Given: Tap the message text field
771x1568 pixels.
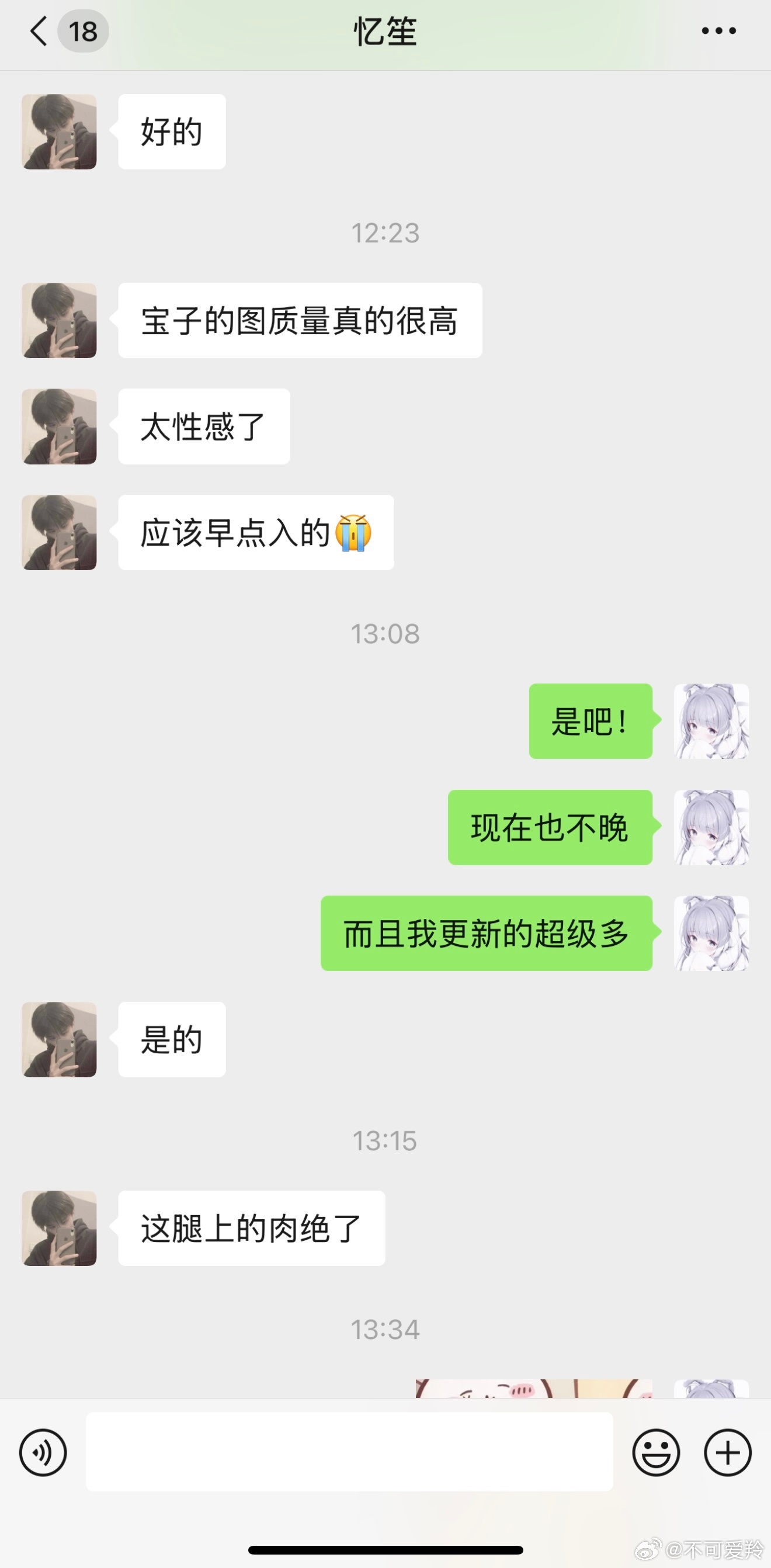Looking at the screenshot, I should (349, 1451).
